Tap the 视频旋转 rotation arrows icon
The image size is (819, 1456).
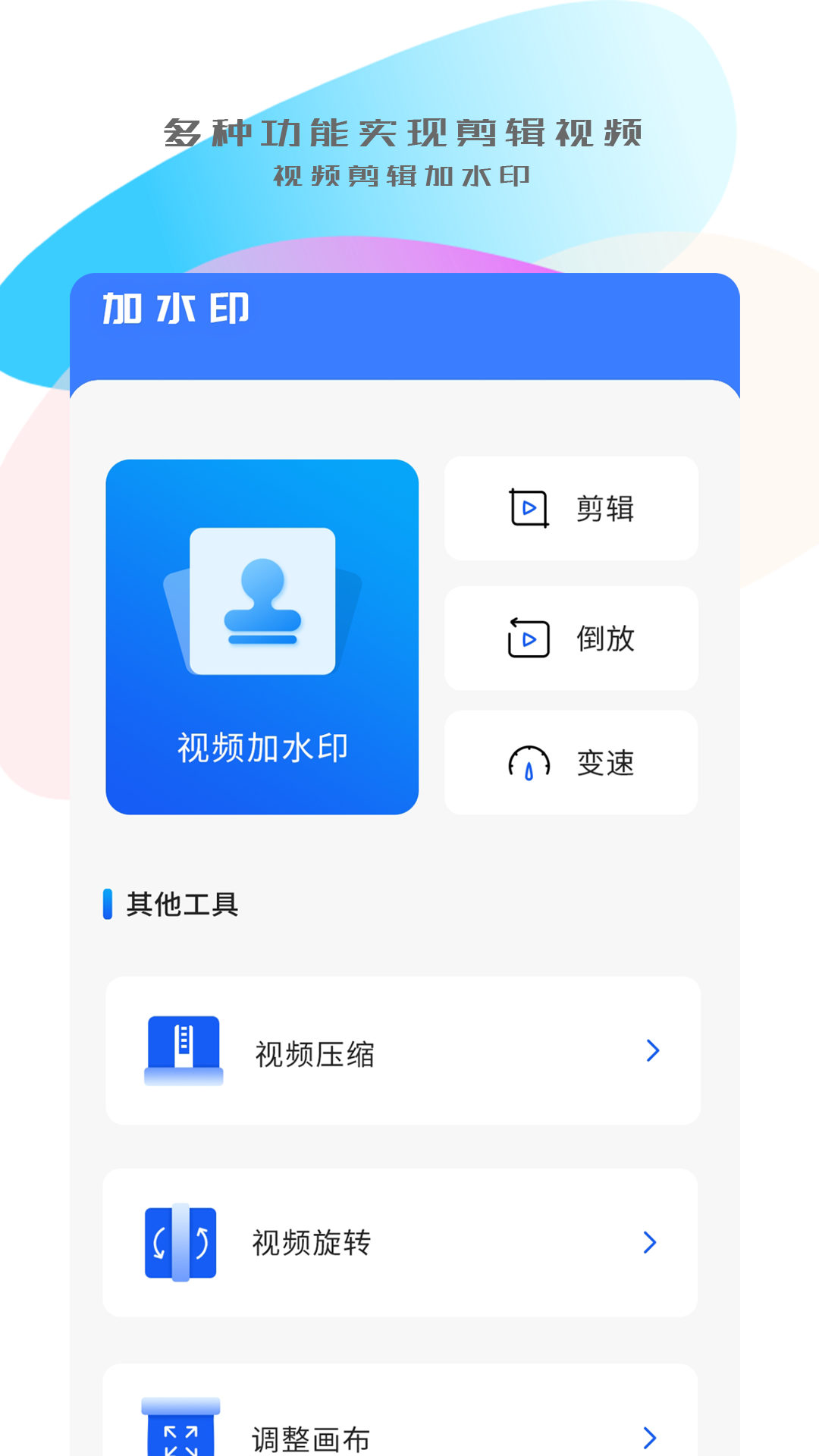tap(182, 1241)
